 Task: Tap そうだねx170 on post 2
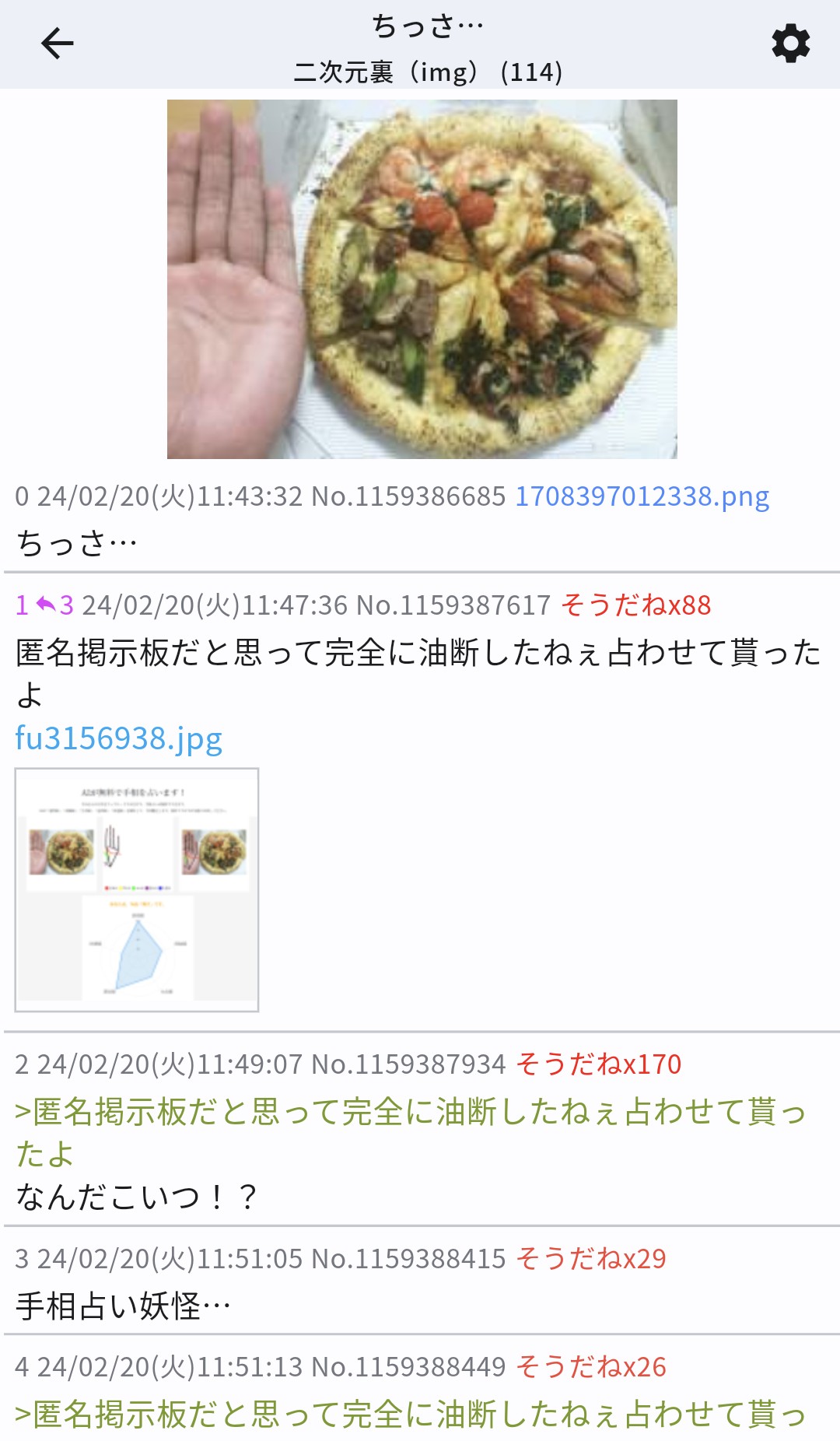coord(598,1064)
